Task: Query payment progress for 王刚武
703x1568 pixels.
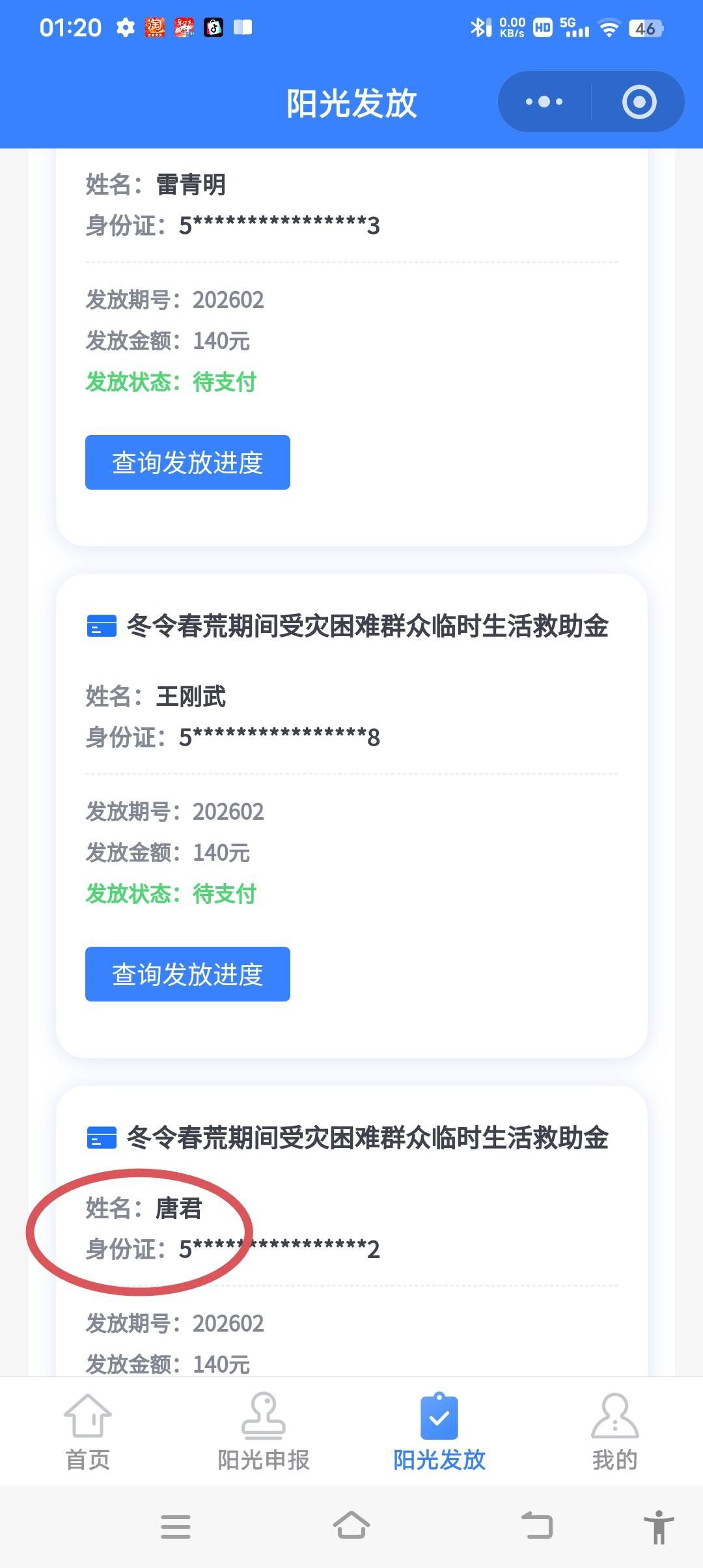Action: [187, 974]
